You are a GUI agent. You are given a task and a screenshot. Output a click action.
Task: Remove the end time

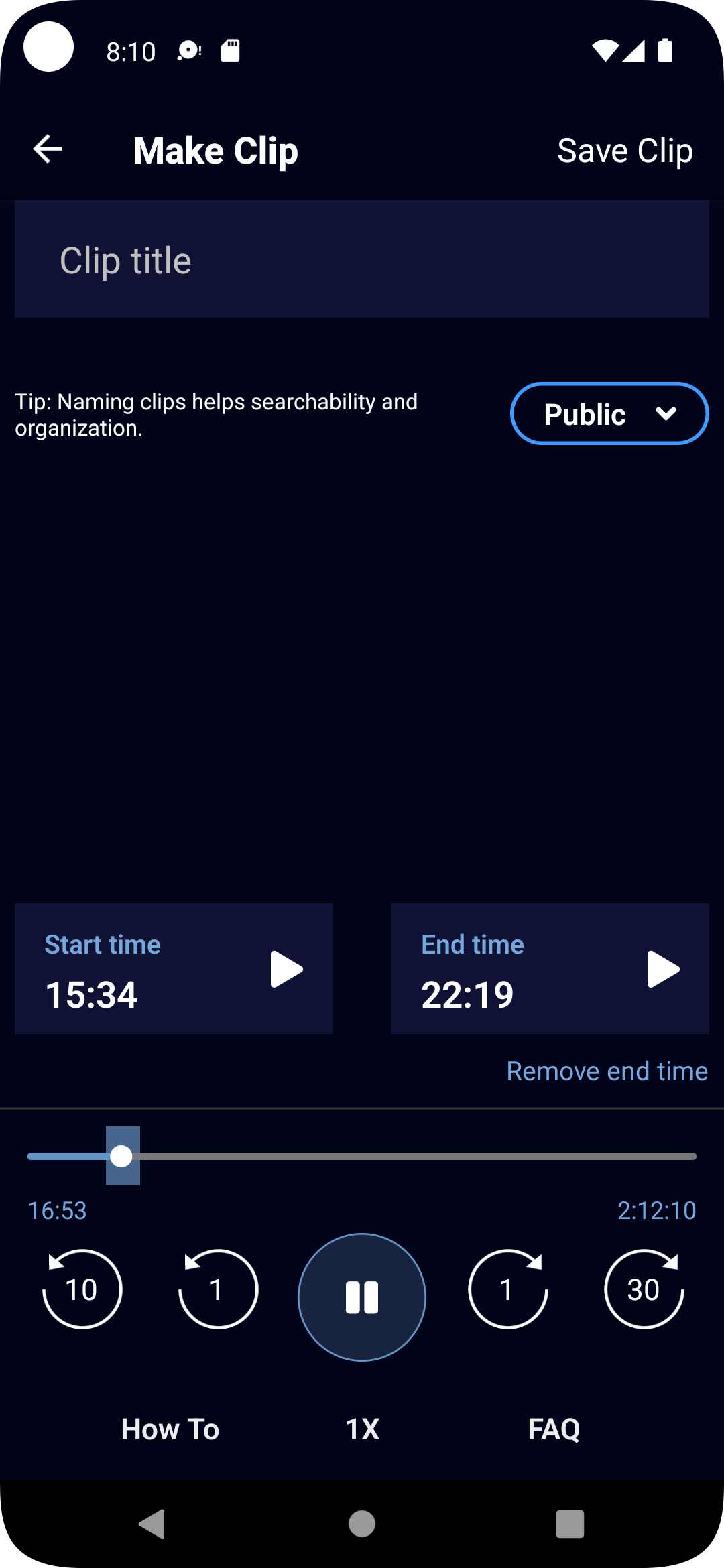coord(607,1071)
